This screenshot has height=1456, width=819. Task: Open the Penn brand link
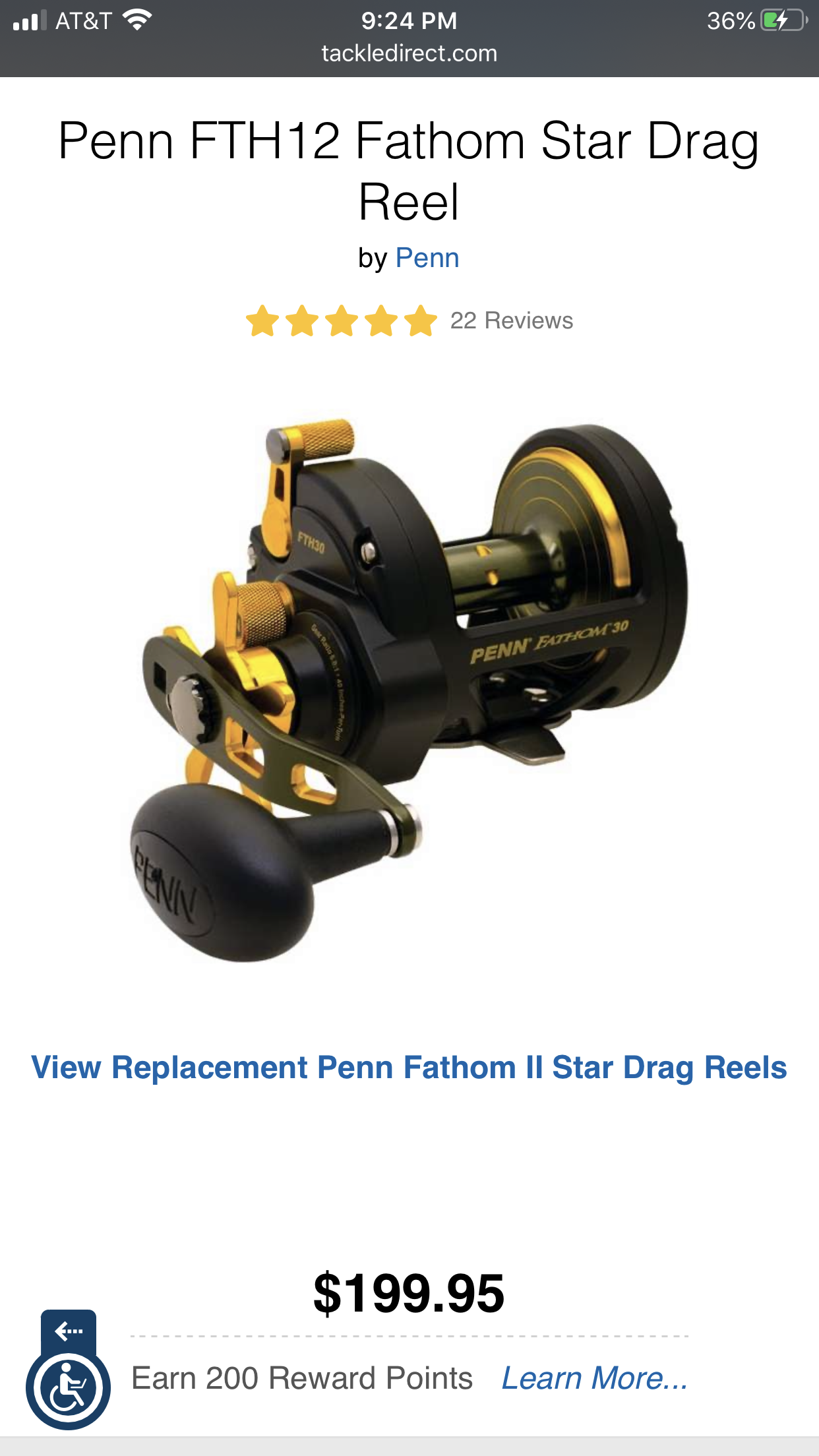427,258
